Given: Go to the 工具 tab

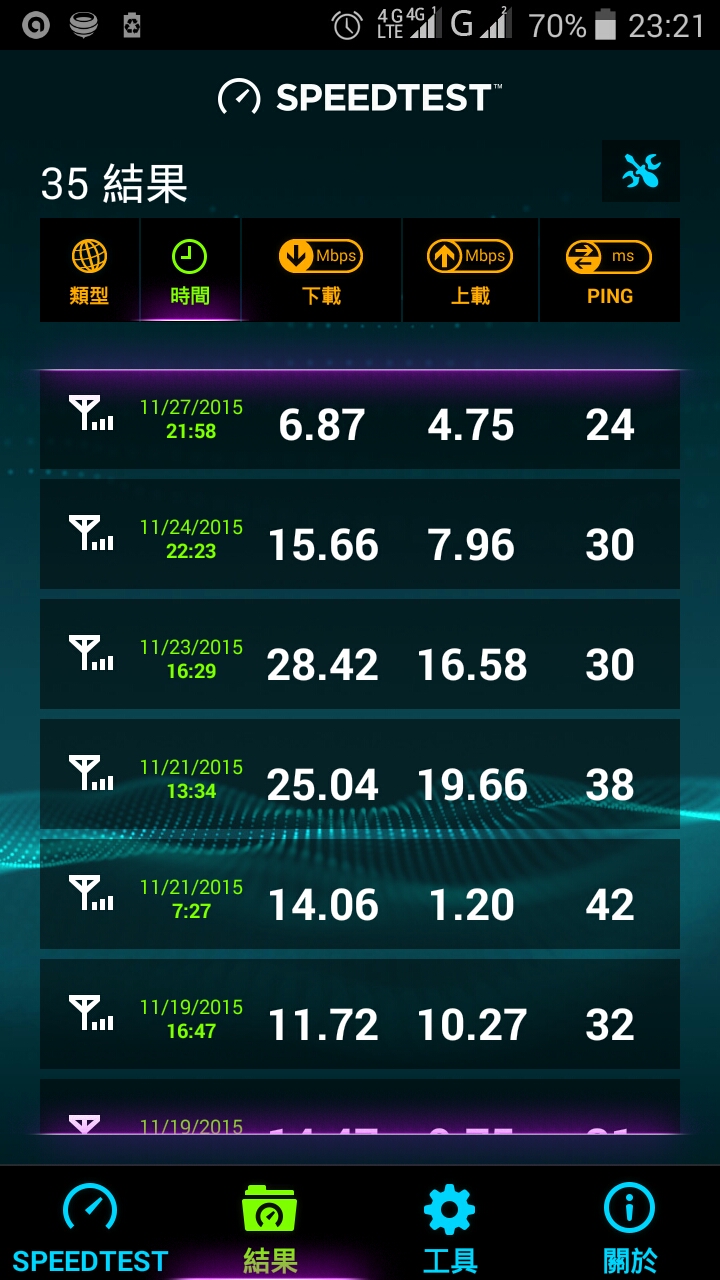Looking at the screenshot, I should (x=450, y=1227).
